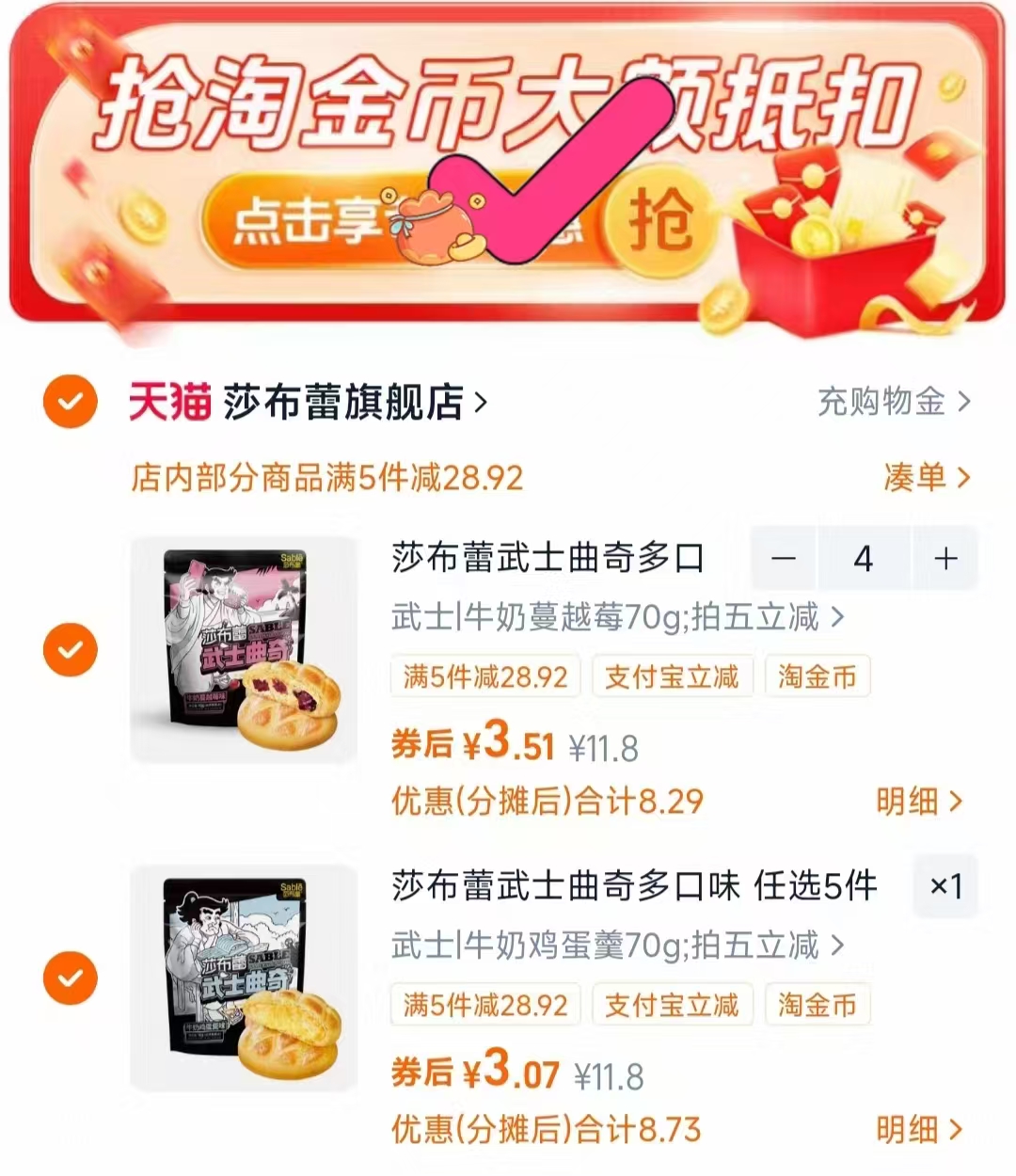
Task: Click the 满5件减28.92 tag on first product
Action: tap(484, 675)
